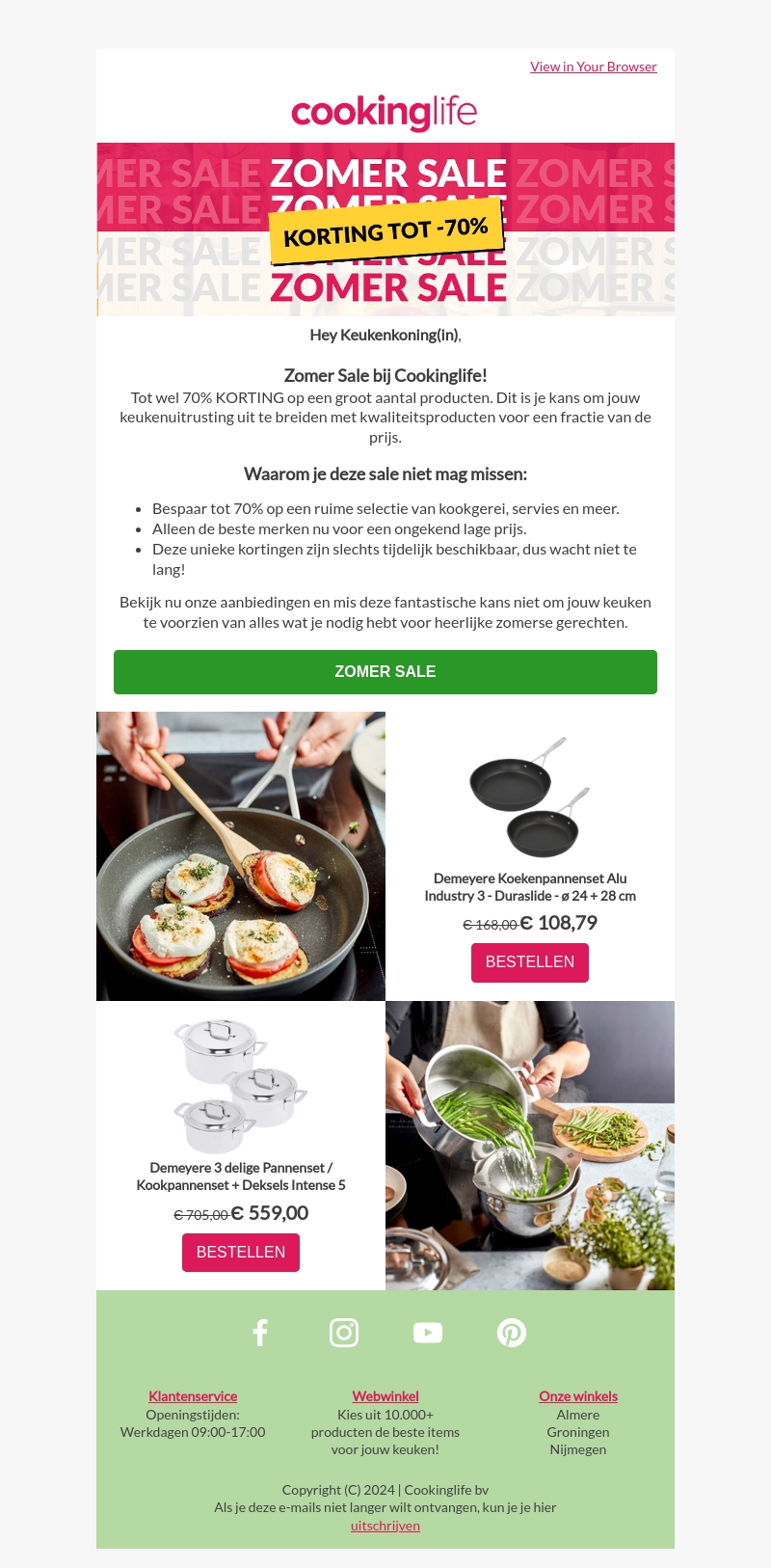Open the frying pan cooking photo
Viewport: 771px width, 1568px height.
click(241, 856)
